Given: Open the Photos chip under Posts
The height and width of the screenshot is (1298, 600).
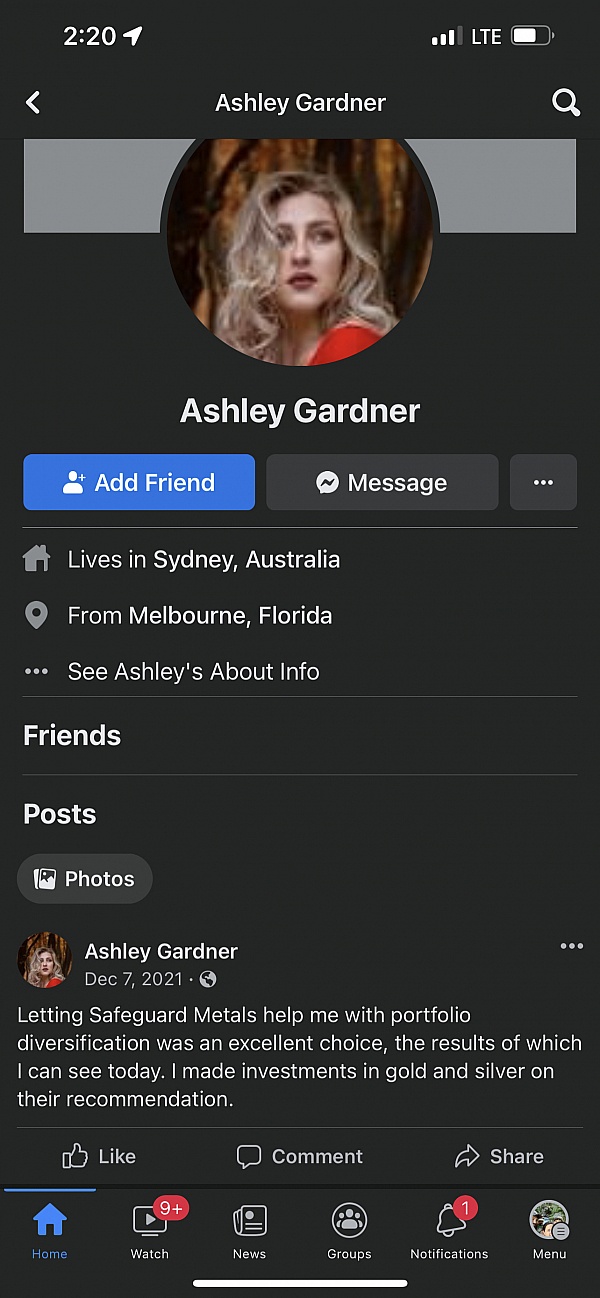Looking at the screenshot, I should (85, 879).
